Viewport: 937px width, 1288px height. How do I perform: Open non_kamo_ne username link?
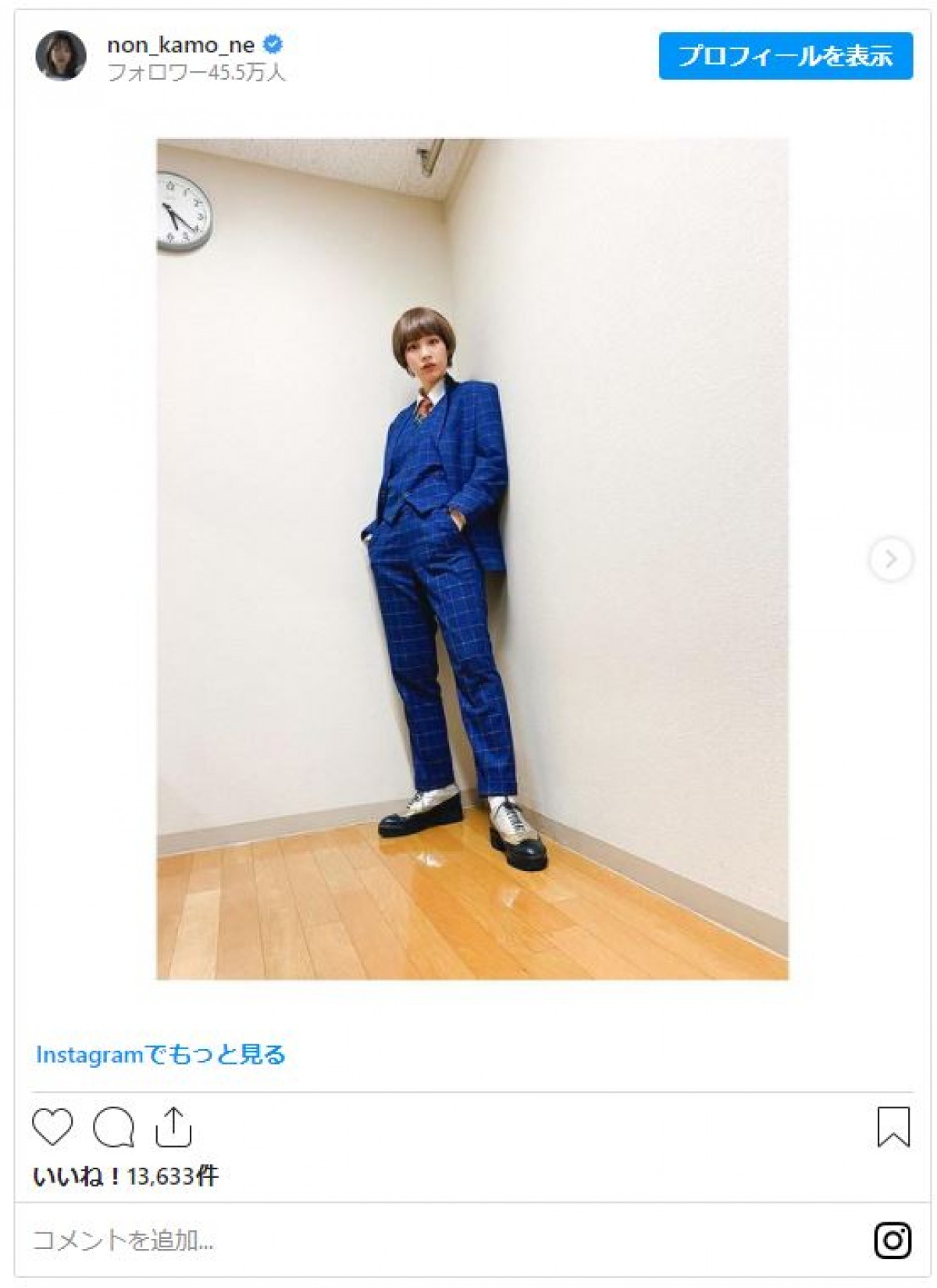coord(180,45)
